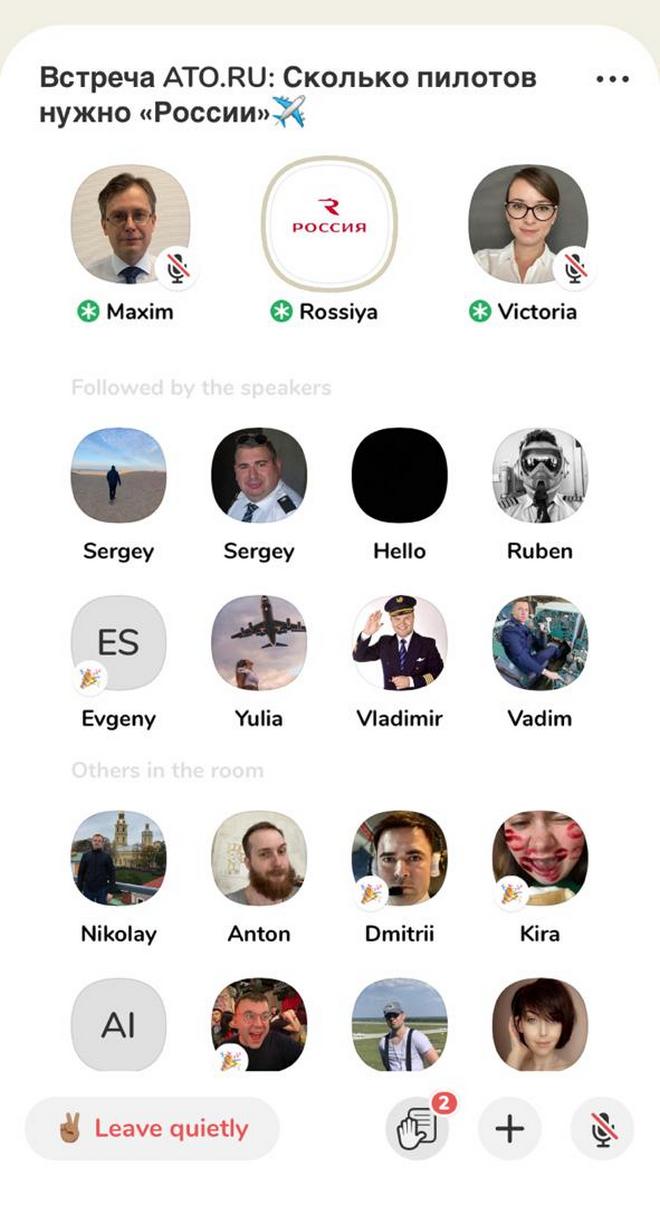View Vladimir's profile
This screenshot has width=660, height=1215.
(x=399, y=643)
